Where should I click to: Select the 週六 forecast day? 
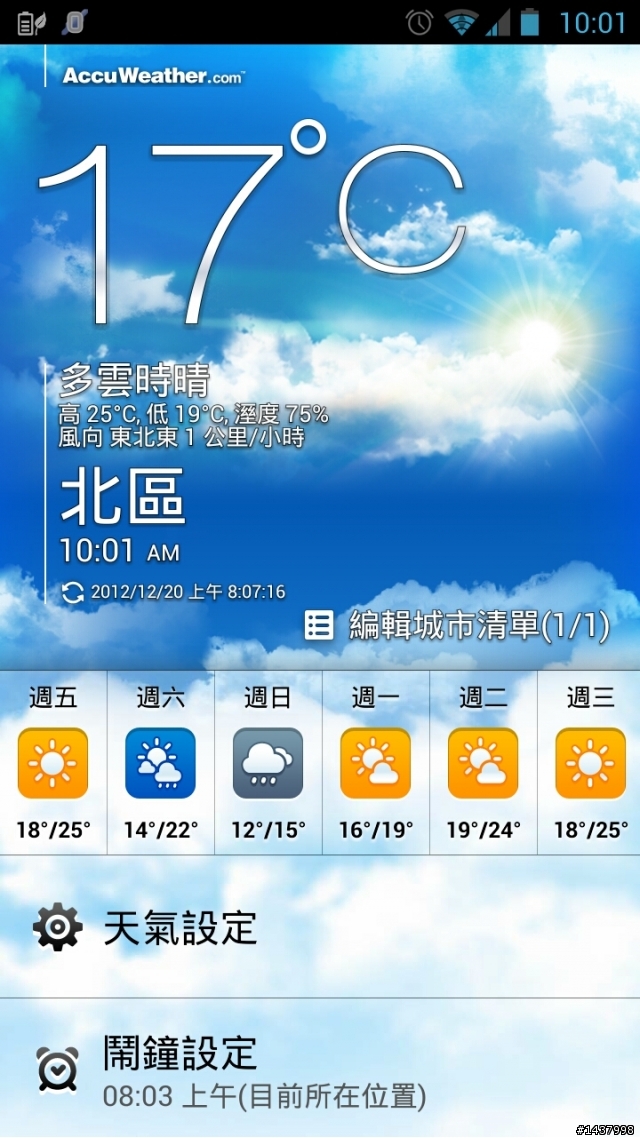pyautogui.click(x=161, y=762)
